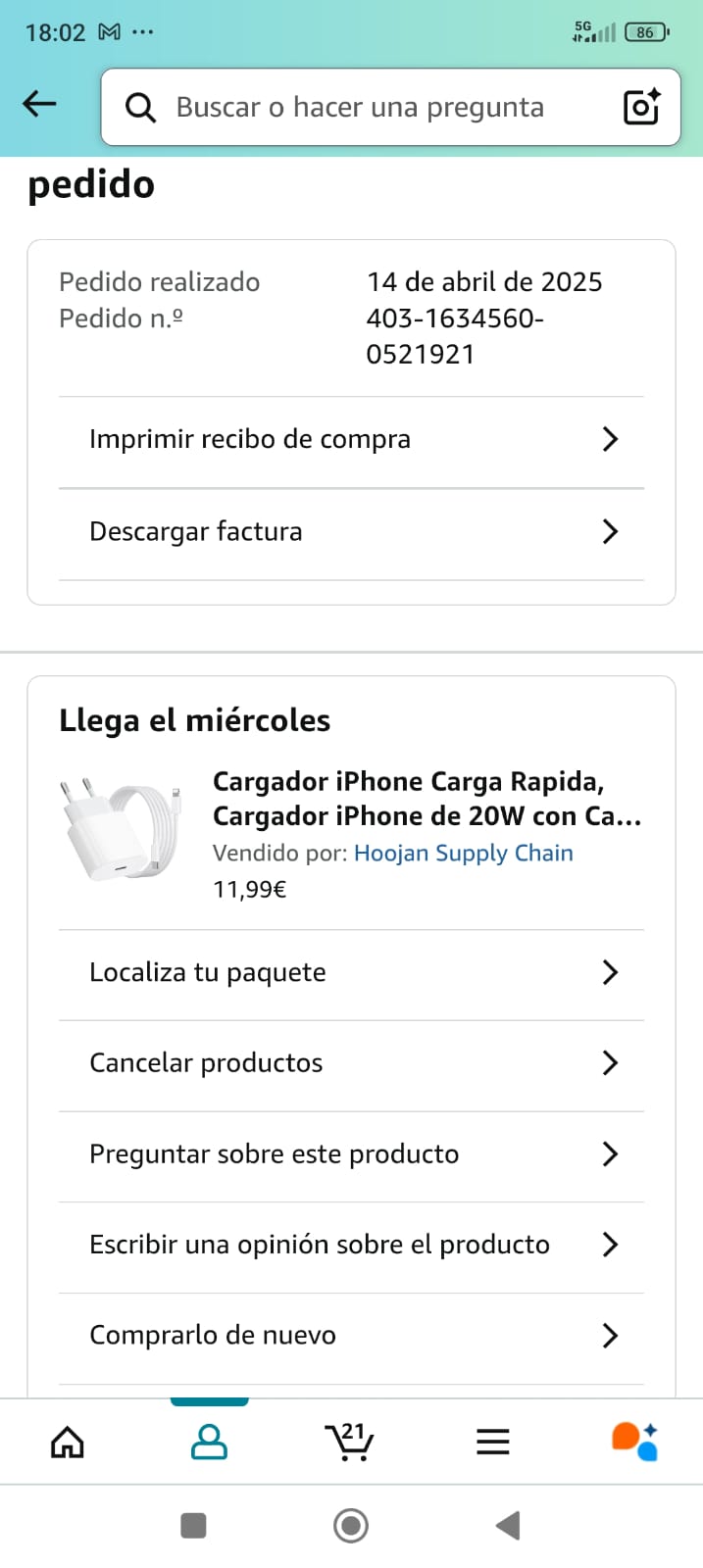Open 'Localiza tu paquete'
Image resolution: width=703 pixels, height=1568 pixels.
351,972
